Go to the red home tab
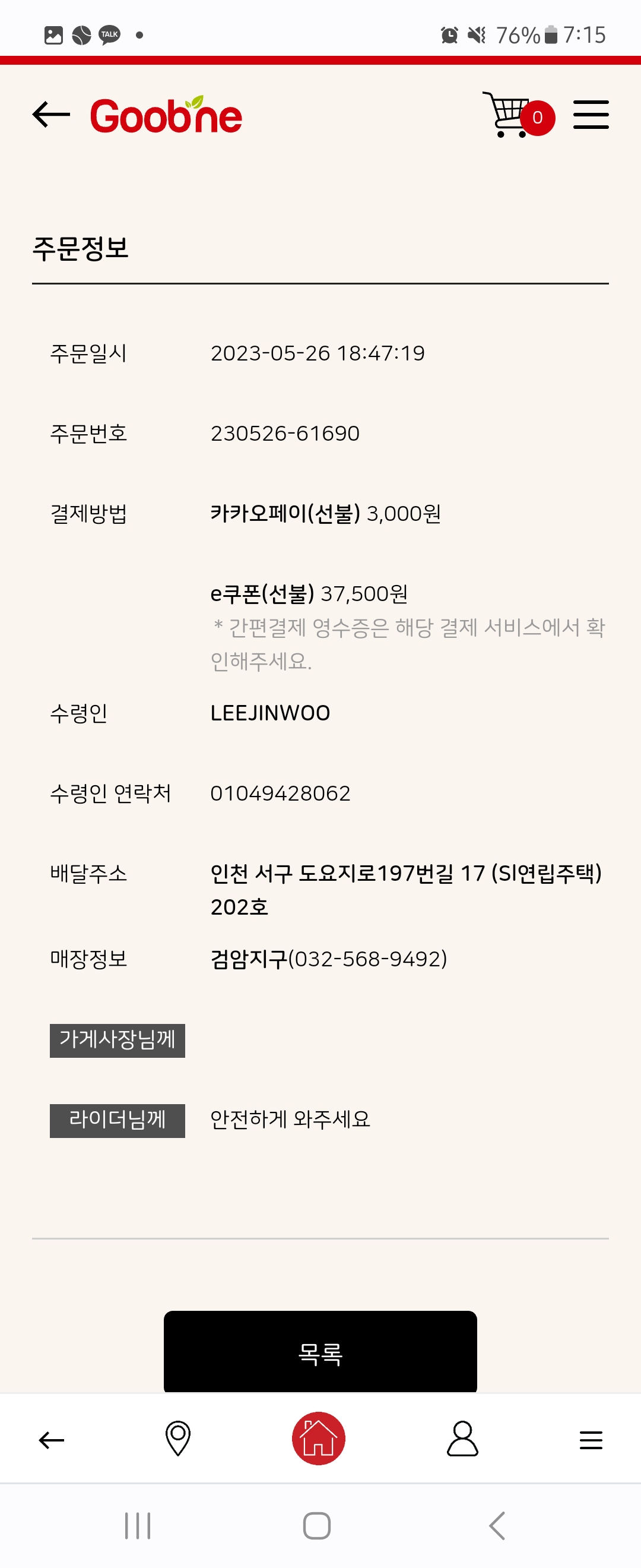Screen dimensions: 641x1568 coord(319,1439)
